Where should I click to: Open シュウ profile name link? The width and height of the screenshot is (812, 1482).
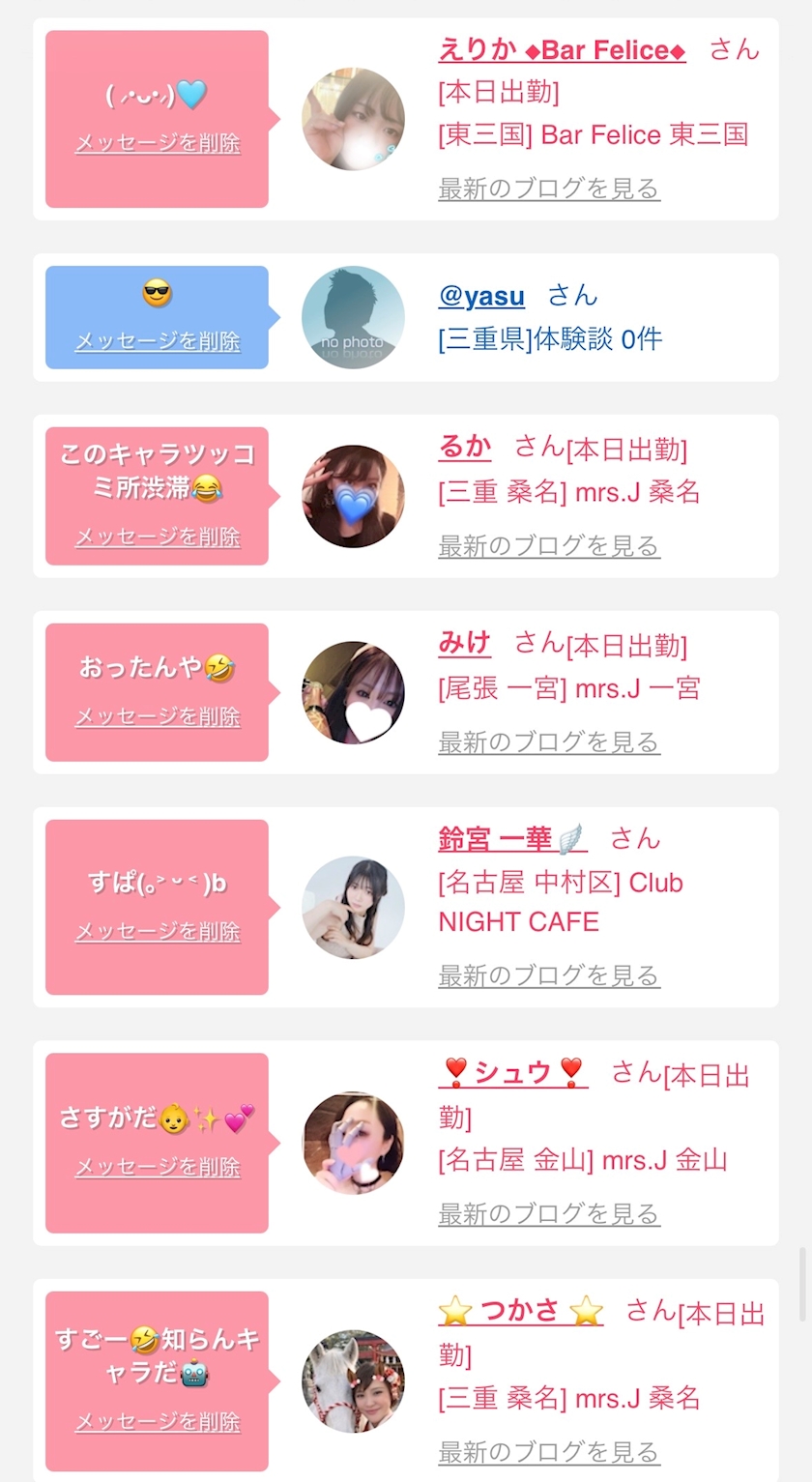(513, 1072)
